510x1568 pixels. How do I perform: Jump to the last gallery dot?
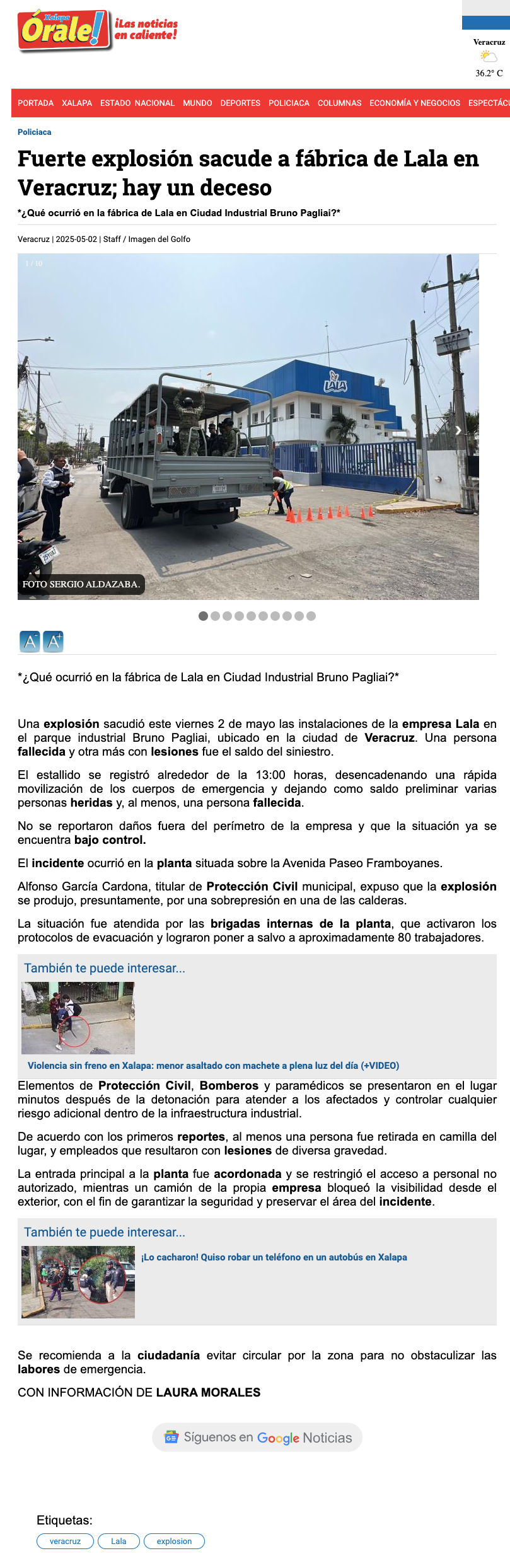pos(311,616)
